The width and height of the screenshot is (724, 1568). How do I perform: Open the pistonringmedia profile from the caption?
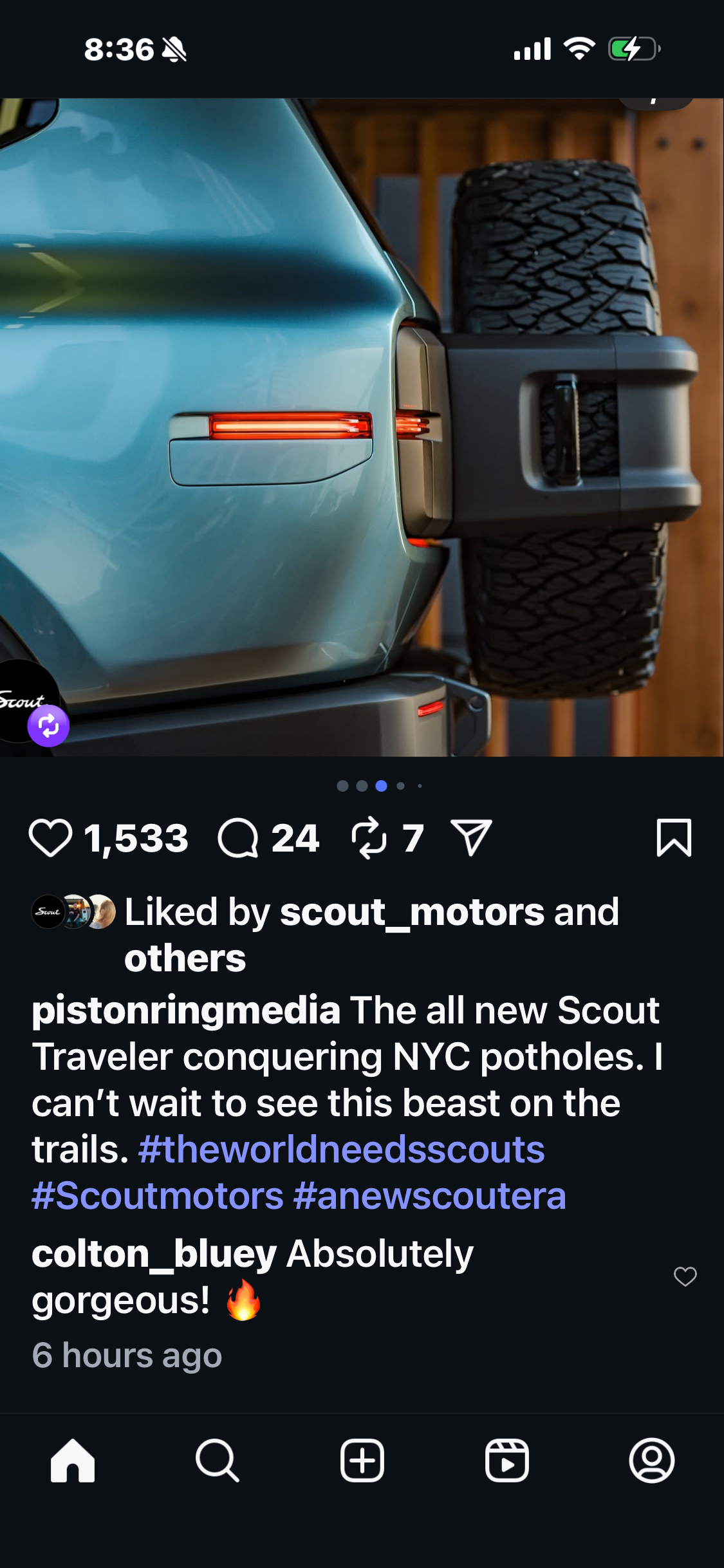pos(186,1010)
